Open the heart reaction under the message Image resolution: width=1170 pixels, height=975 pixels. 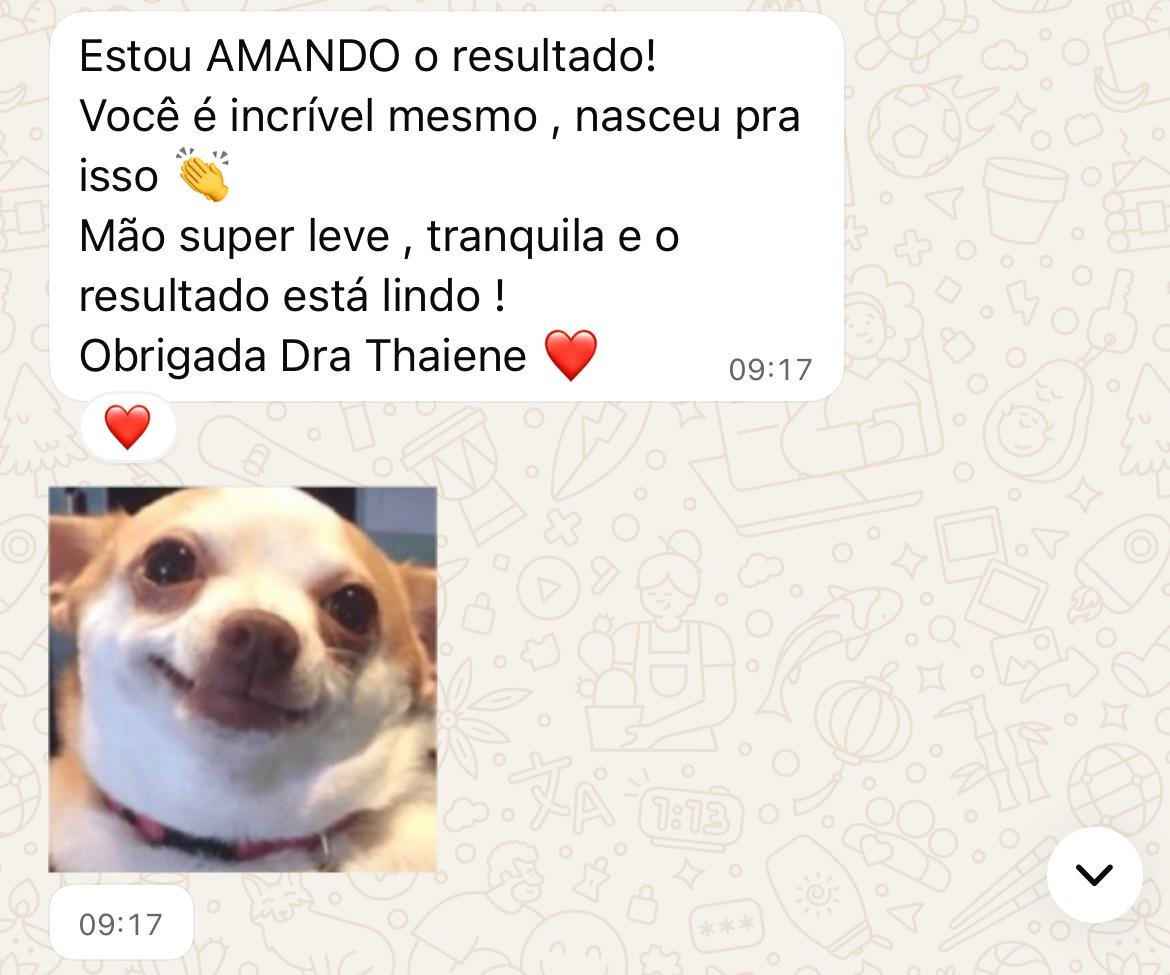(x=127, y=428)
